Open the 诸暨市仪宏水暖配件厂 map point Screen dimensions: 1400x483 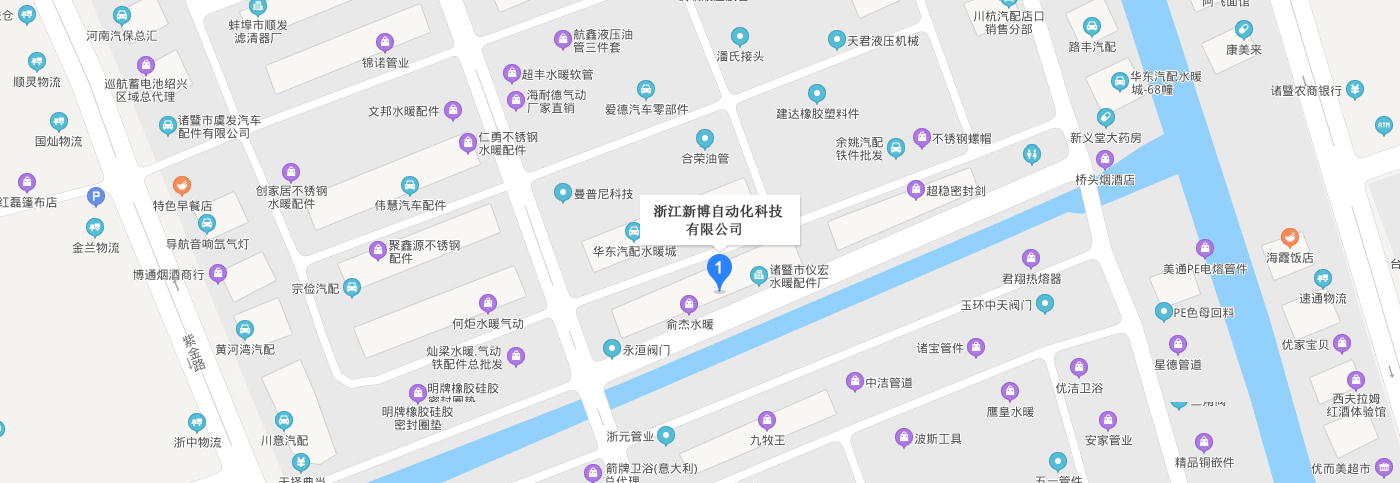click(x=759, y=275)
